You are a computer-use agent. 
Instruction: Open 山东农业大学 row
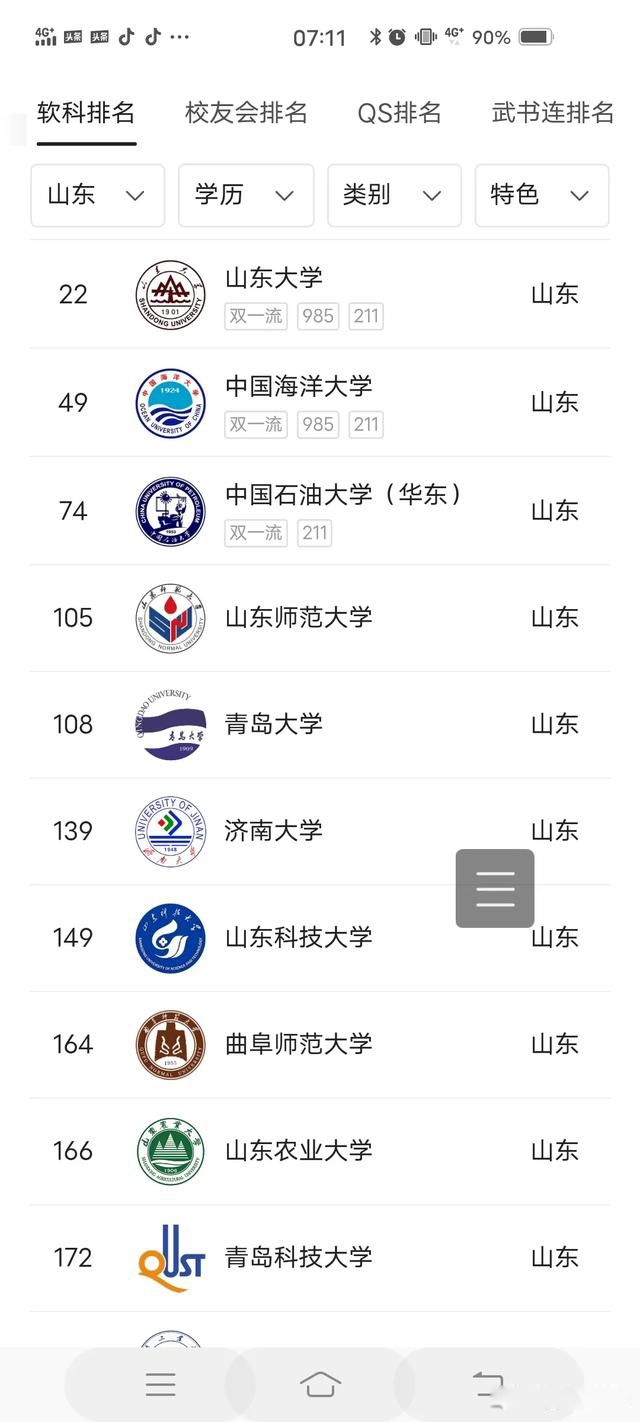pos(298,1151)
